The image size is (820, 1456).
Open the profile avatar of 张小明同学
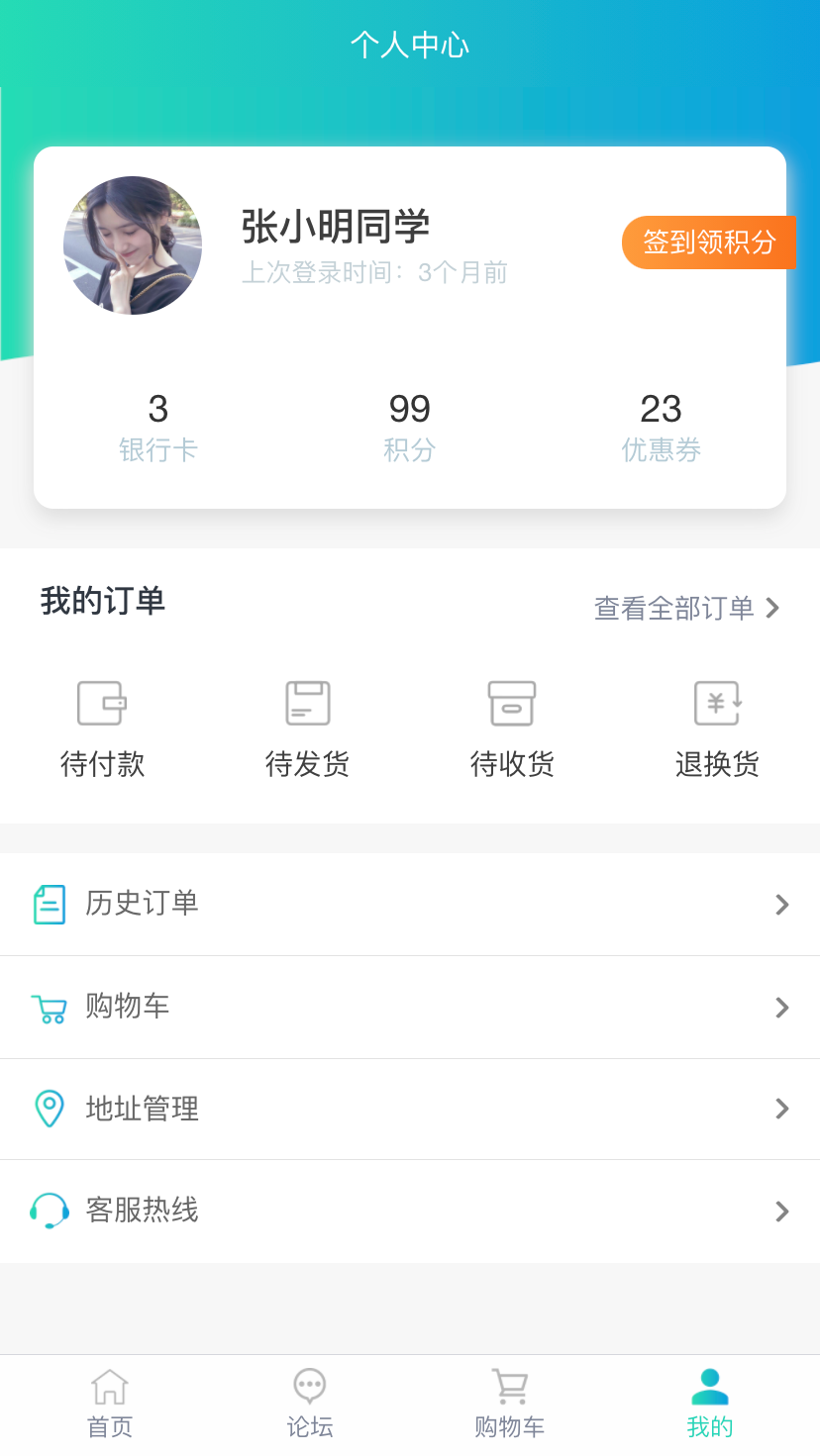tap(133, 245)
